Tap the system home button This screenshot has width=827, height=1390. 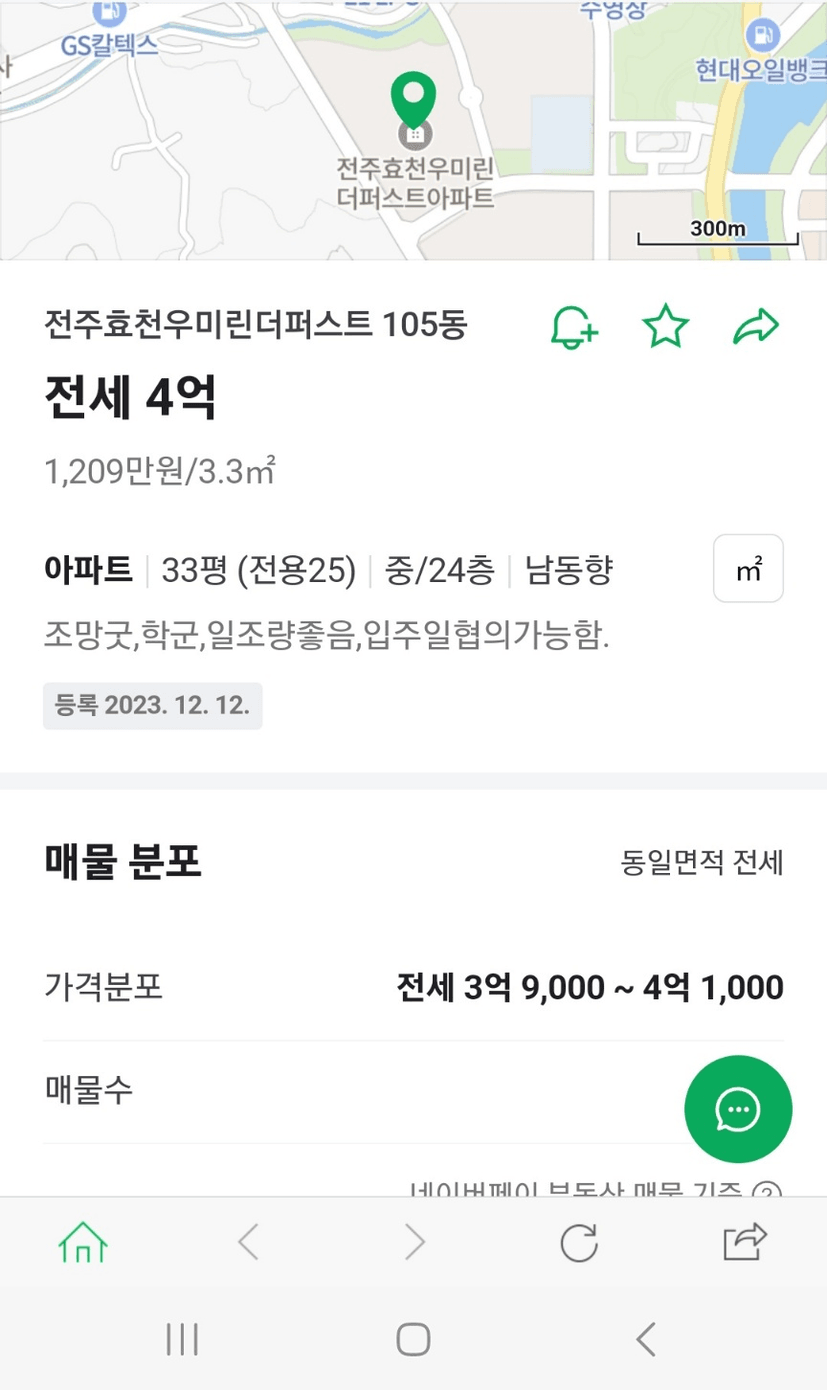[x=413, y=1339]
